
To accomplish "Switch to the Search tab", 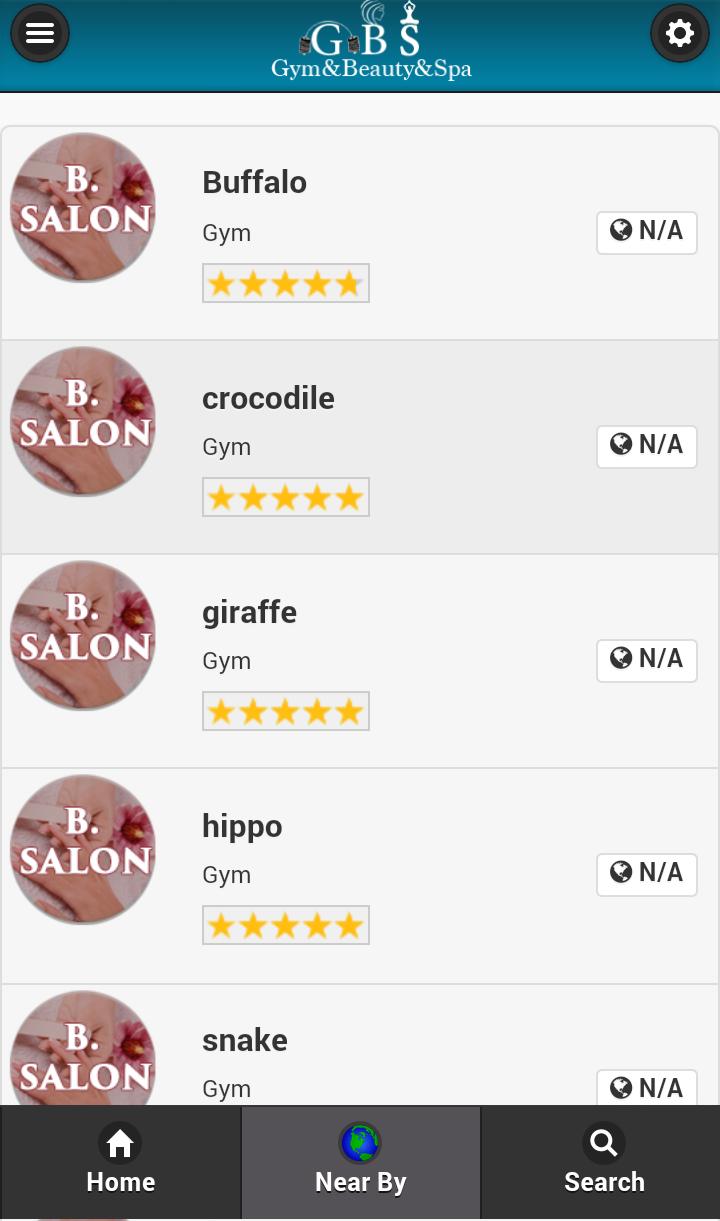I will pyautogui.click(x=603, y=1162).
